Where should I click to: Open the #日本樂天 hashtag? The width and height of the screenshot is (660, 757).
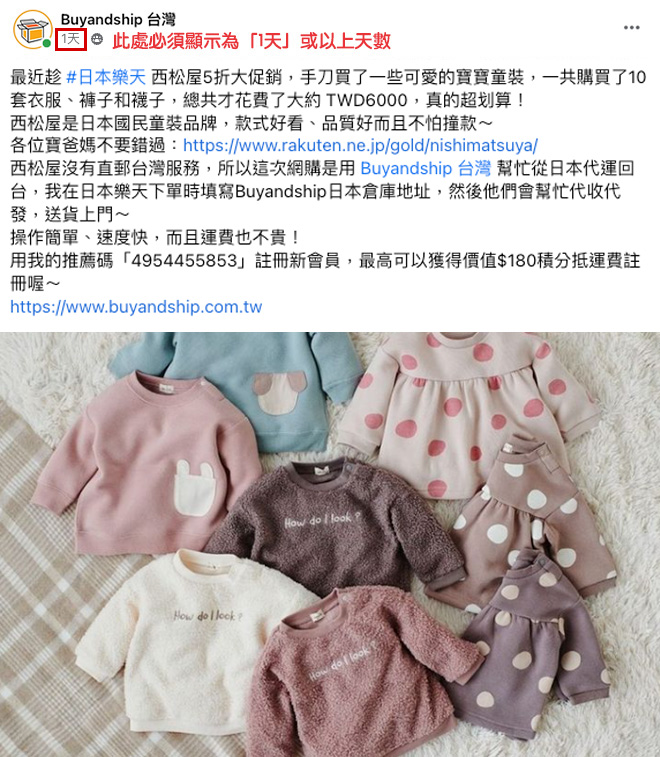click(106, 77)
